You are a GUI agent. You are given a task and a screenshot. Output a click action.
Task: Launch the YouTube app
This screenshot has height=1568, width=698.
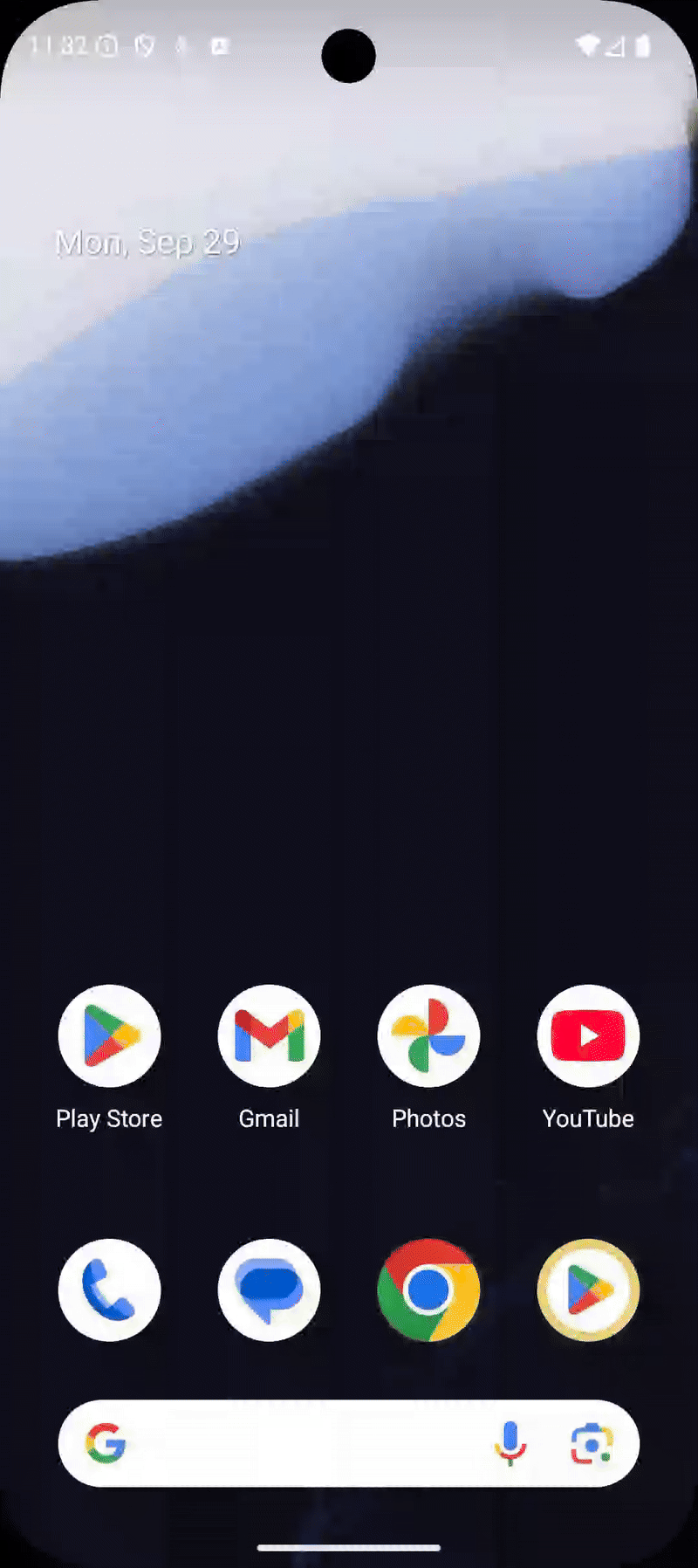(x=588, y=1036)
